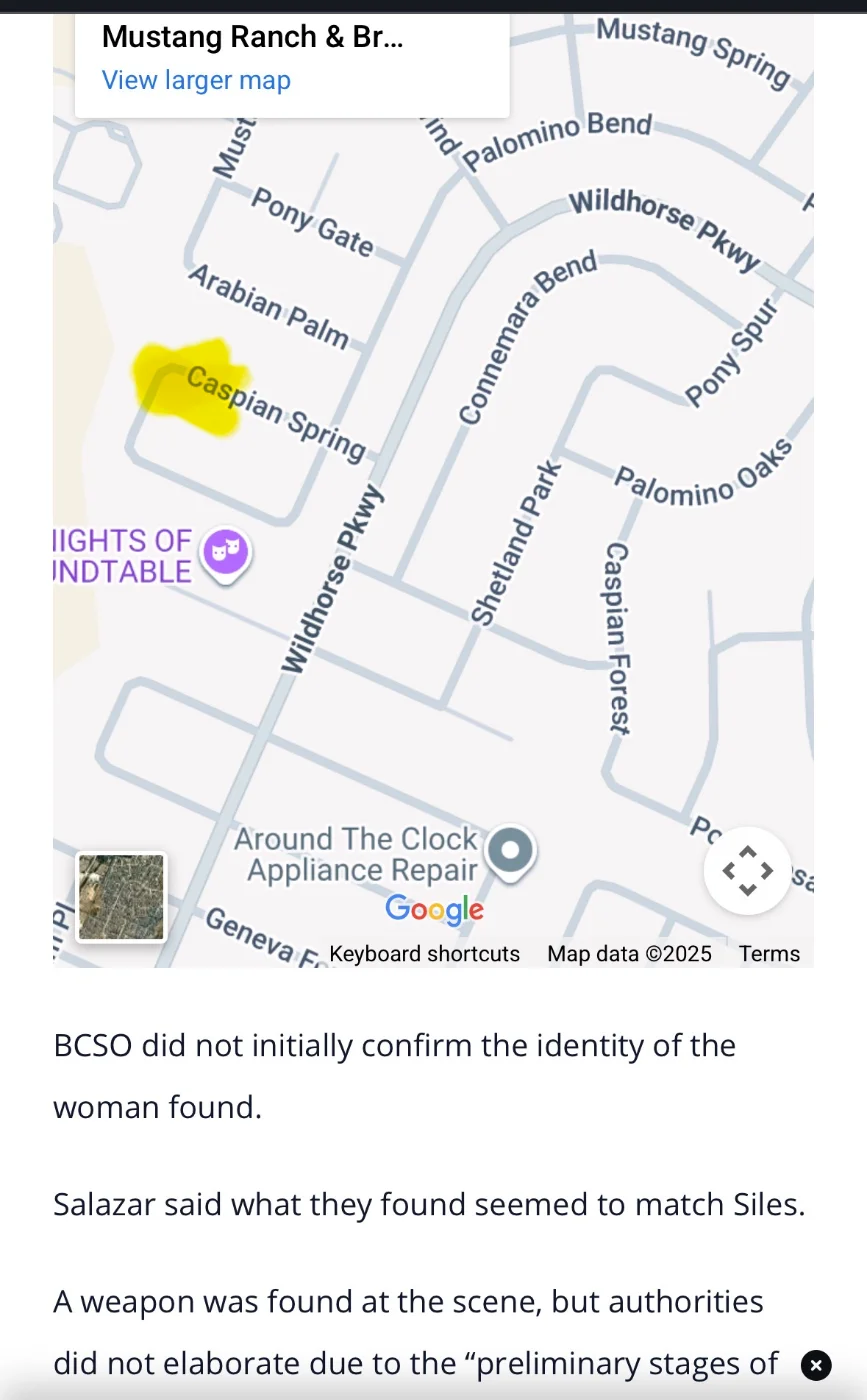
Task: Open the map Terms link
Action: point(769,954)
